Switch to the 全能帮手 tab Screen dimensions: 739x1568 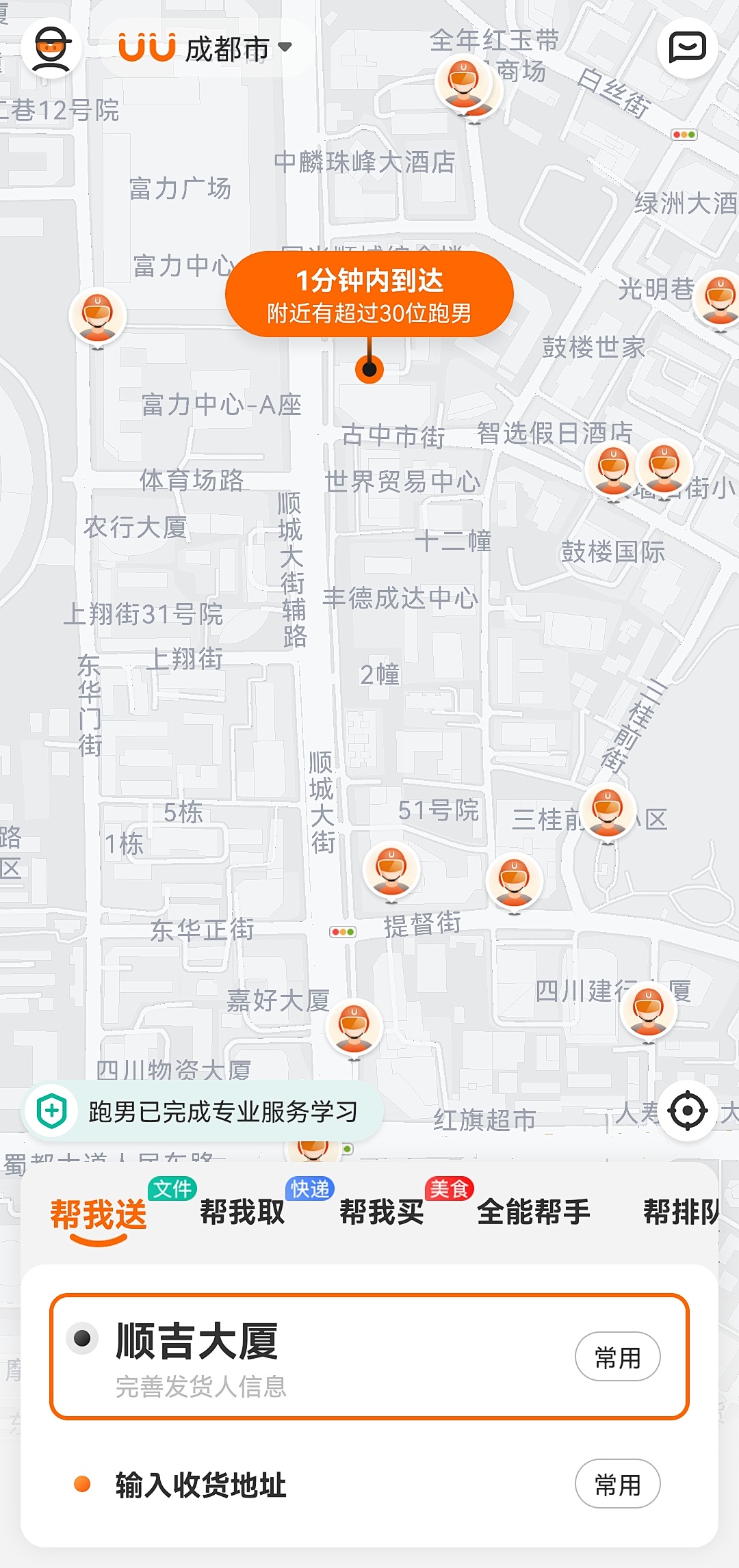(532, 1210)
